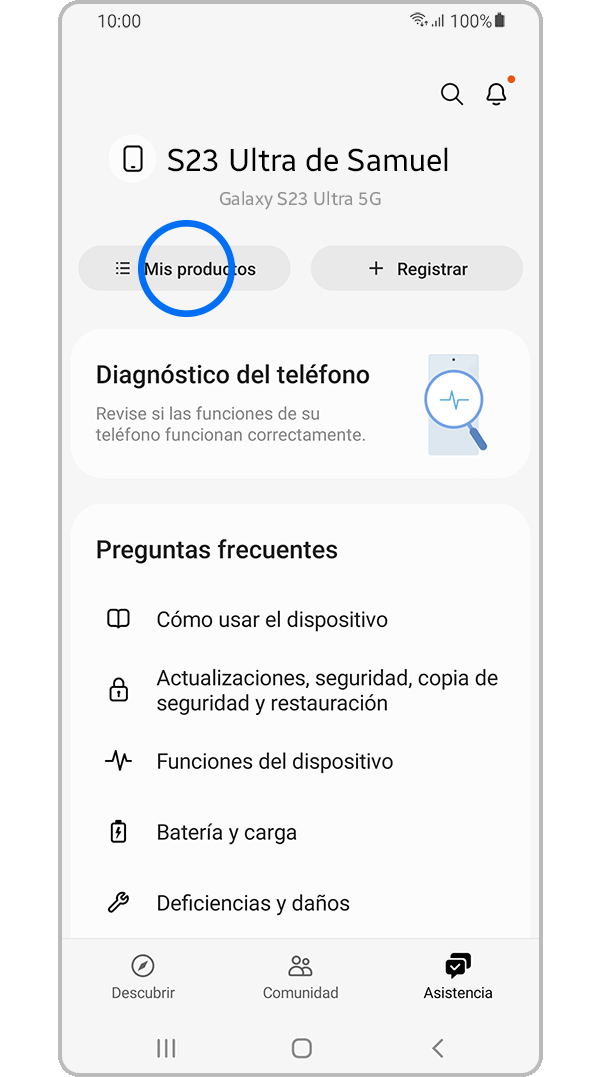Open the notifications bell
Image resolution: width=600 pixels, height=1077 pixels.
(x=496, y=94)
